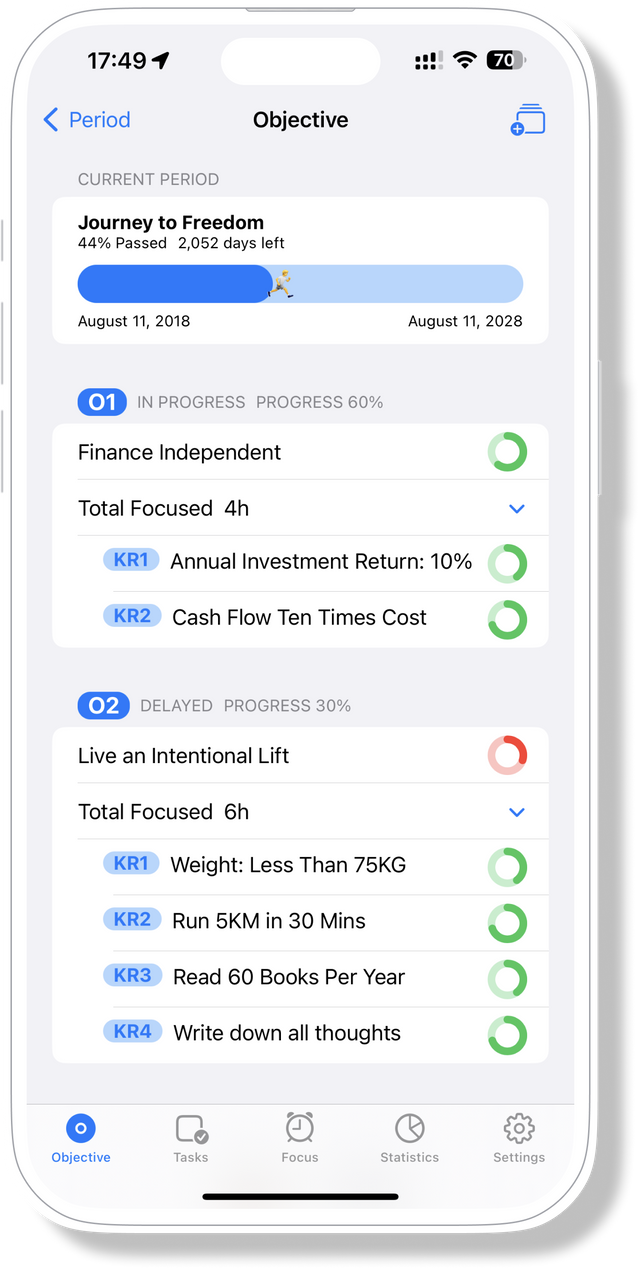Open Write down all thoughts
This screenshot has height=1270, width=640.
click(286, 1033)
